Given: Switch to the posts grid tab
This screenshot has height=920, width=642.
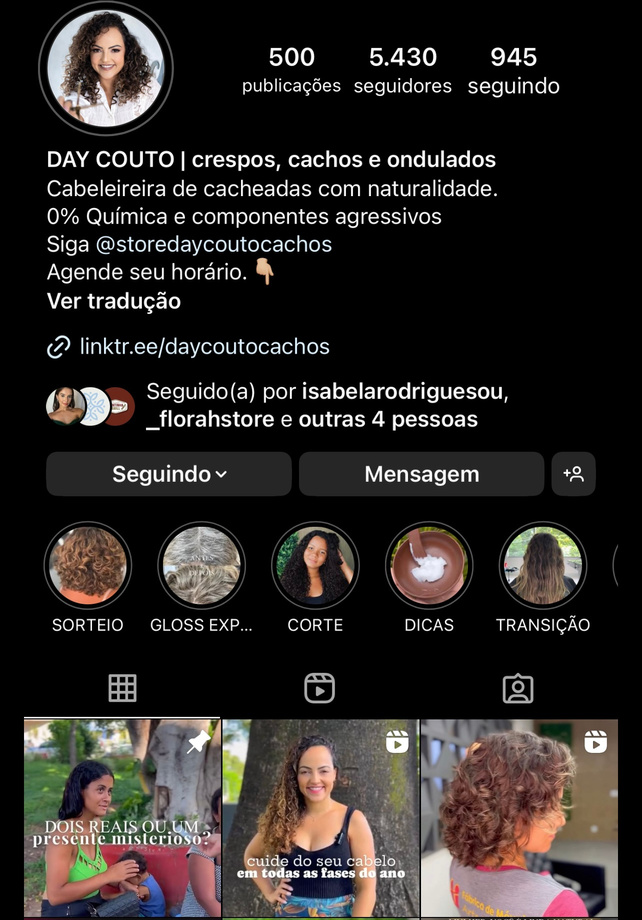Looking at the screenshot, I should (x=122, y=688).
